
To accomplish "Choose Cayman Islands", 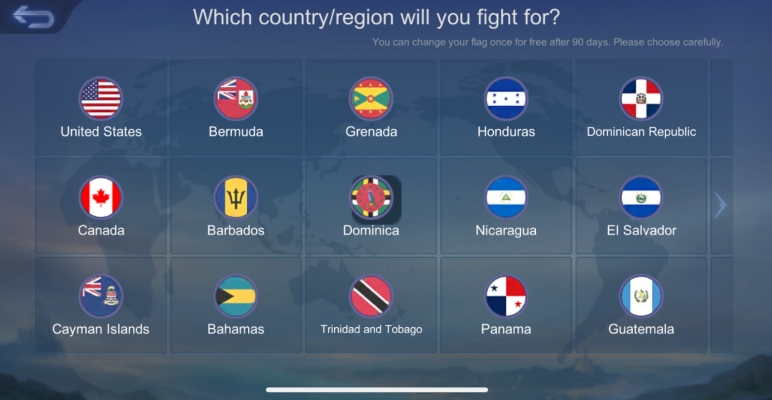I will click(101, 304).
